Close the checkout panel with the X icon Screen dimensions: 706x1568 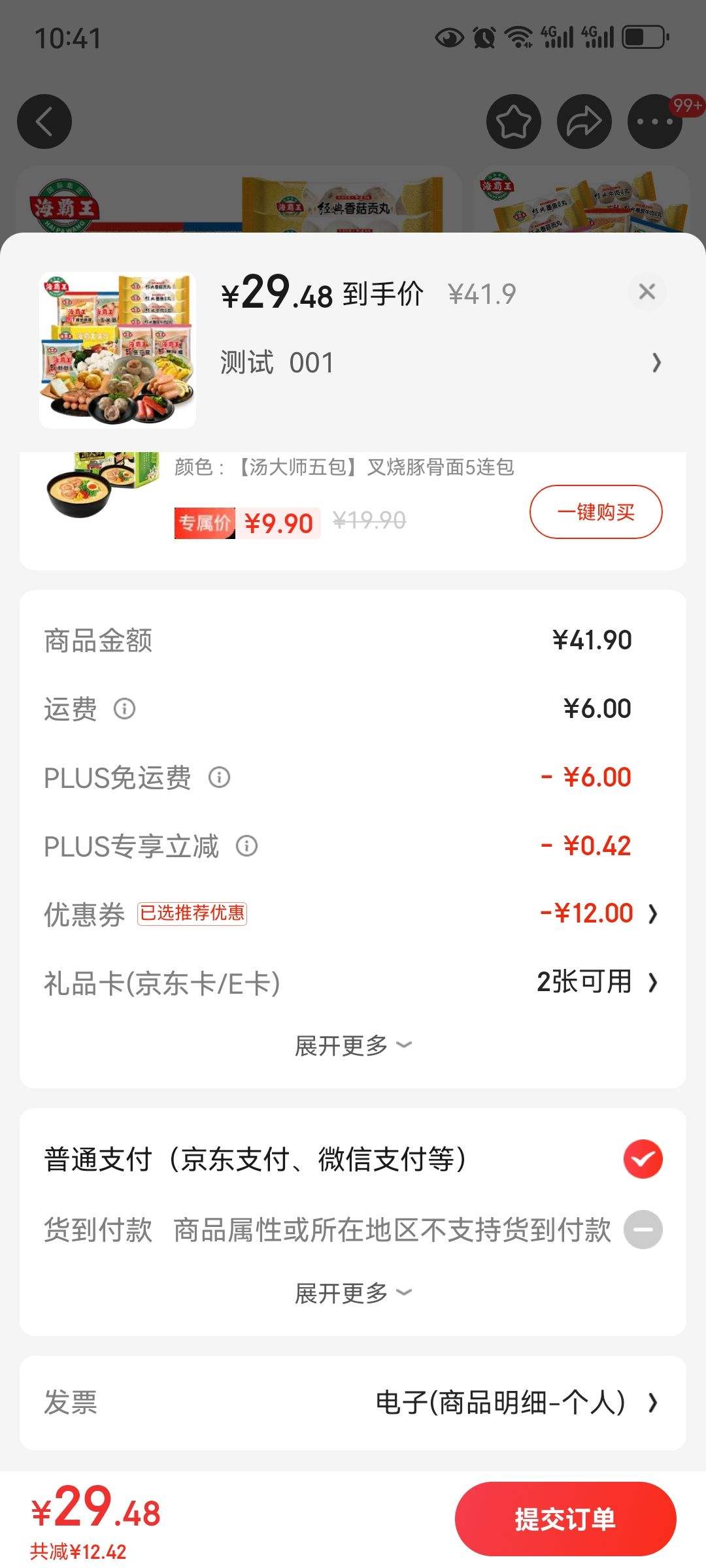tap(648, 292)
